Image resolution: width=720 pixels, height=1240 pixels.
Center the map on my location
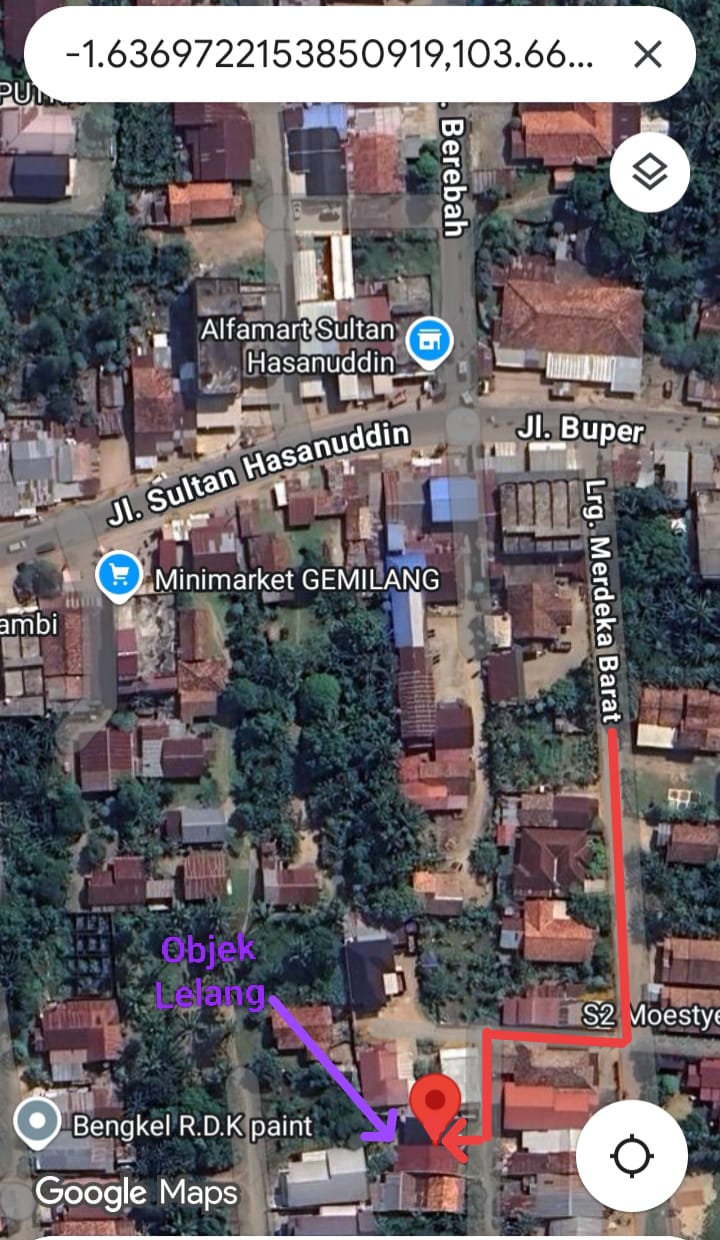click(631, 1157)
